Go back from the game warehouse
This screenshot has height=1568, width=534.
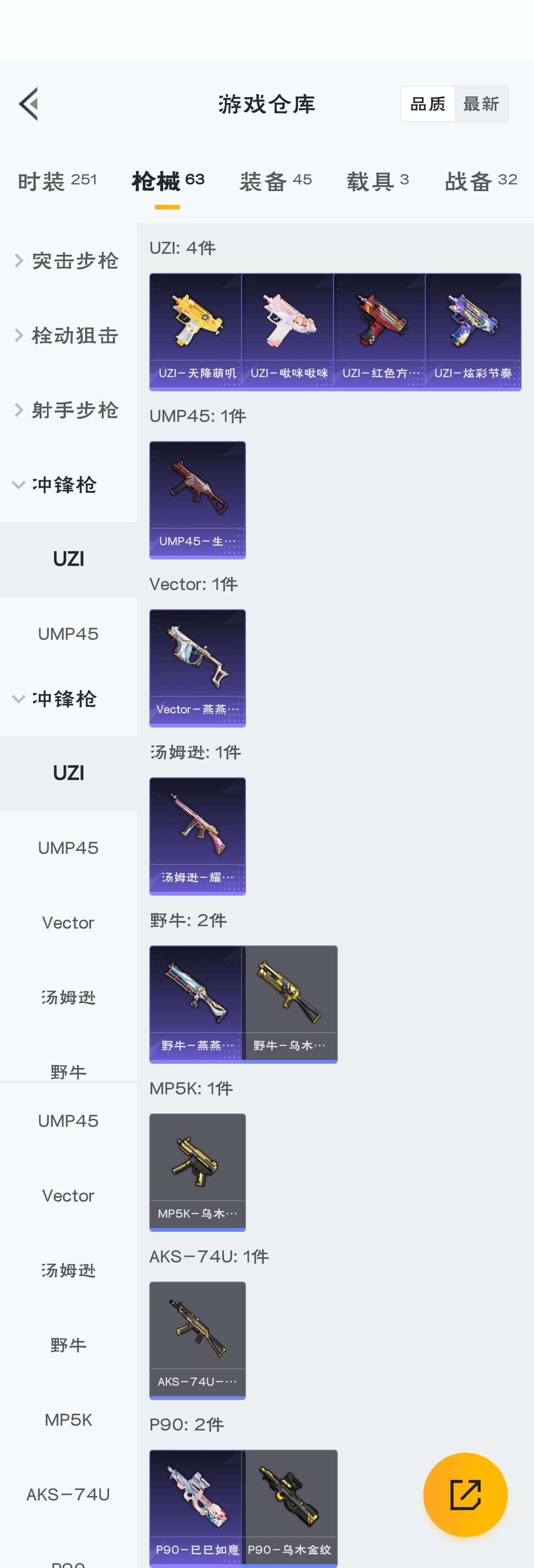tap(29, 103)
